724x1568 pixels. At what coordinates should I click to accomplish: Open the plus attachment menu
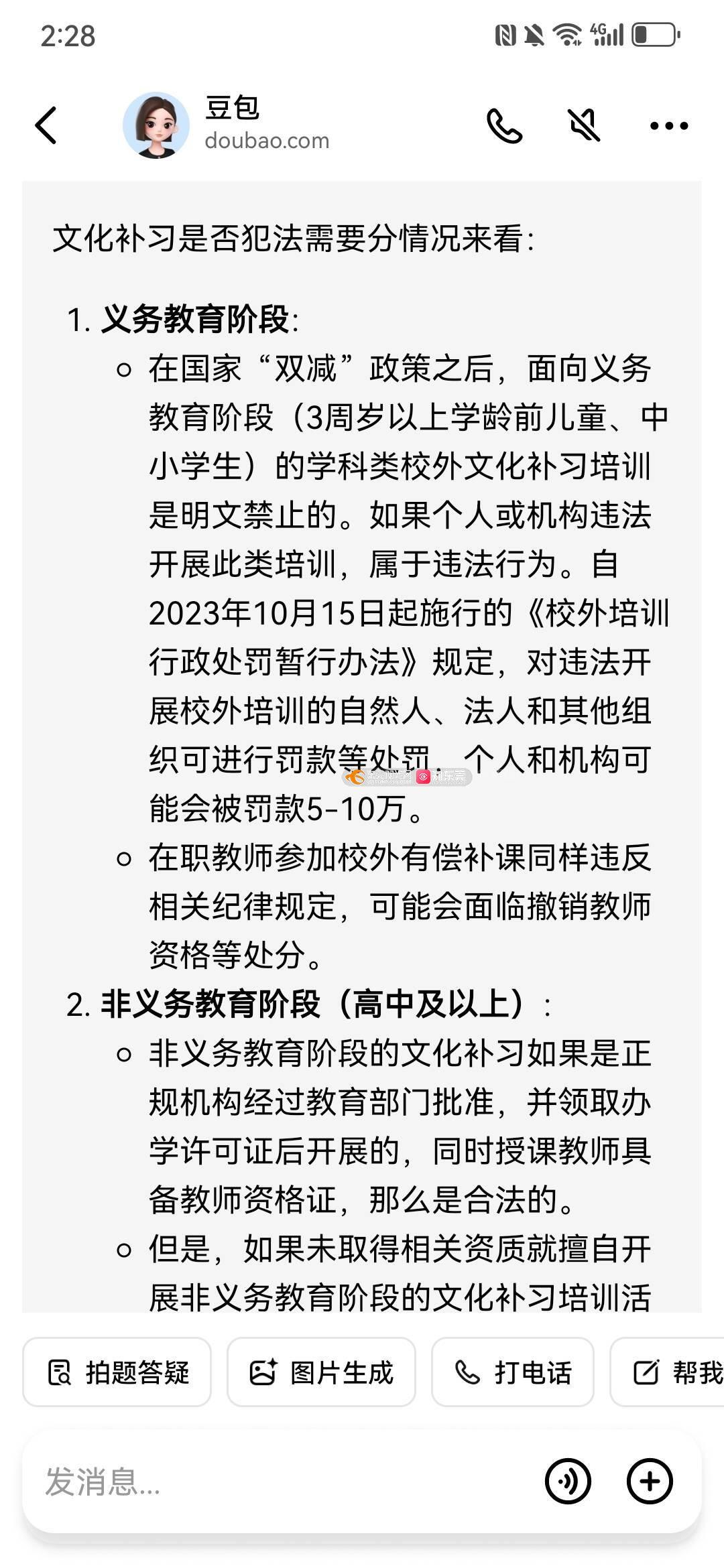click(x=650, y=1482)
